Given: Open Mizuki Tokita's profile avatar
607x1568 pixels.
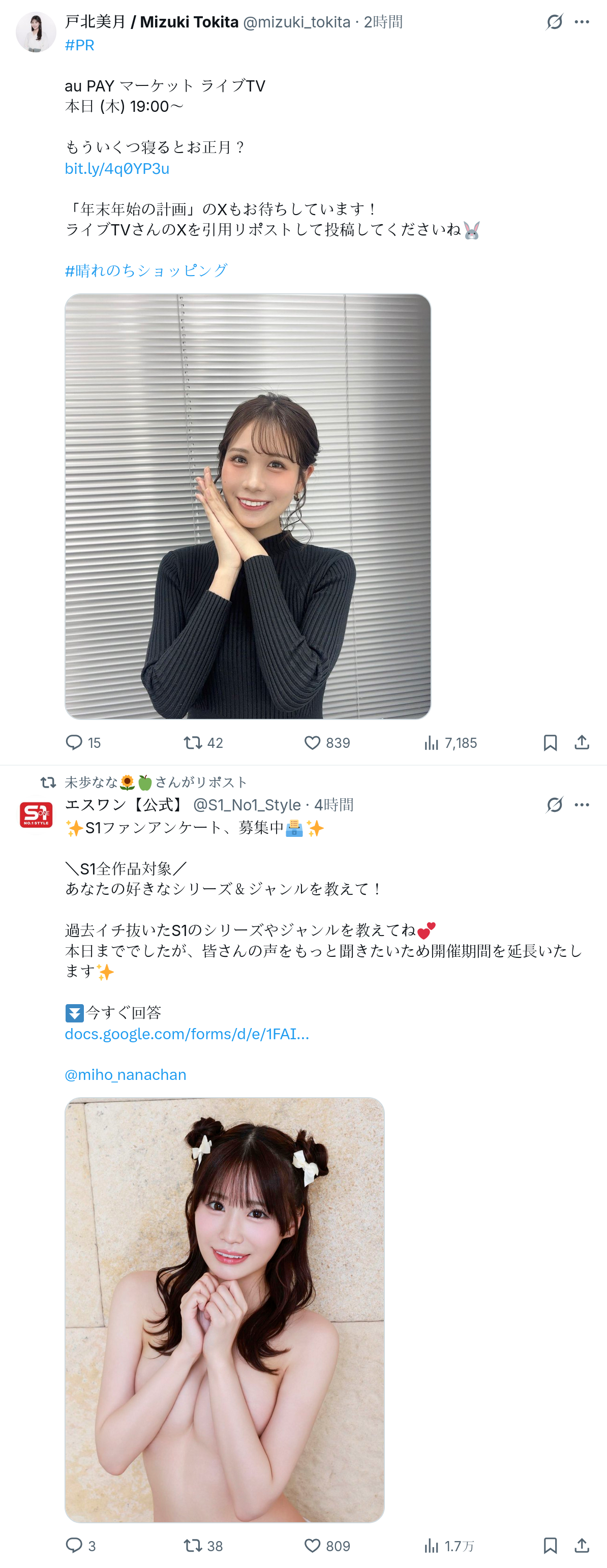Looking at the screenshot, I should click(36, 32).
